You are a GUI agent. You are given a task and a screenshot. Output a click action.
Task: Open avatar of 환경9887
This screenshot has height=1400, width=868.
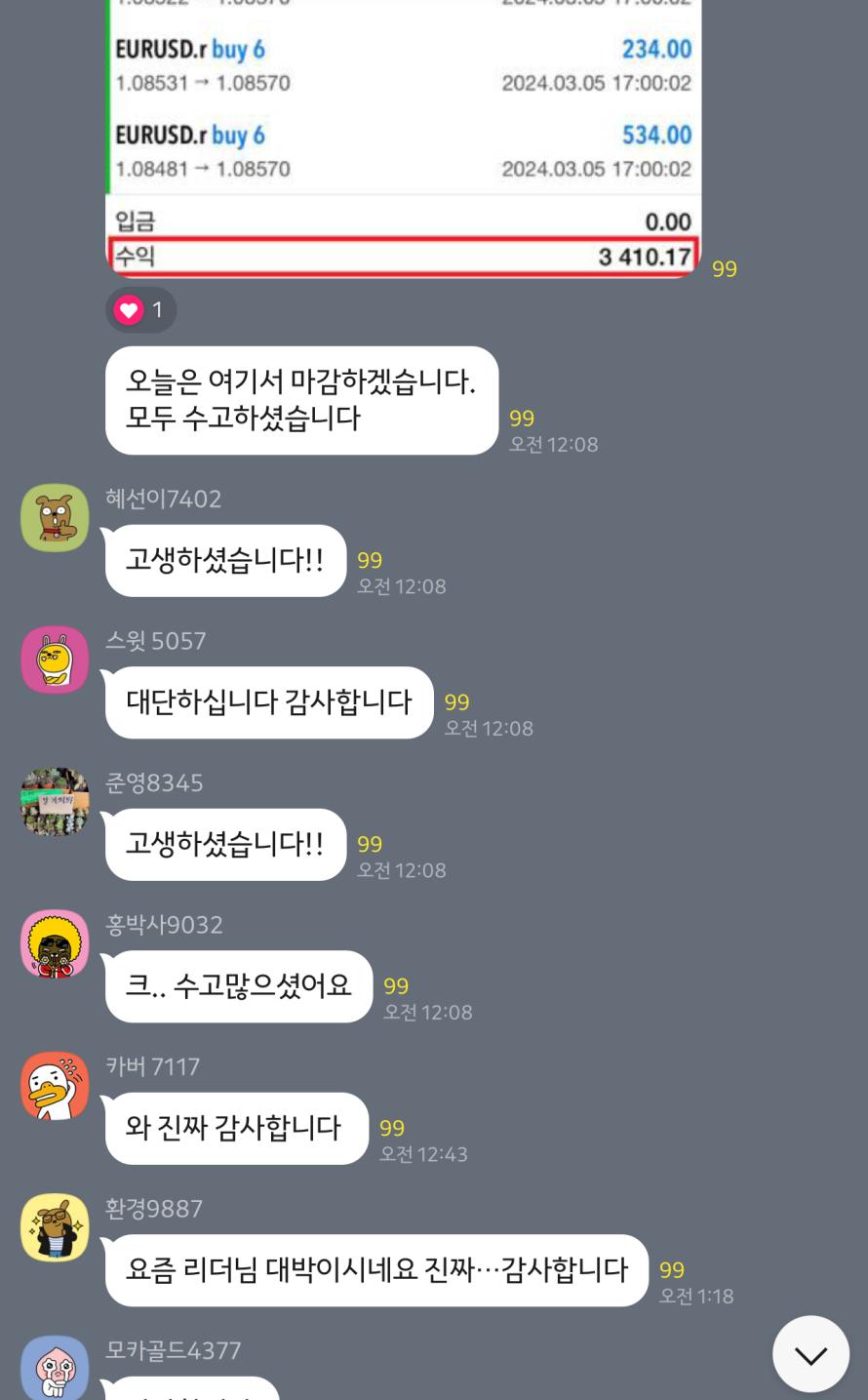[55, 1227]
